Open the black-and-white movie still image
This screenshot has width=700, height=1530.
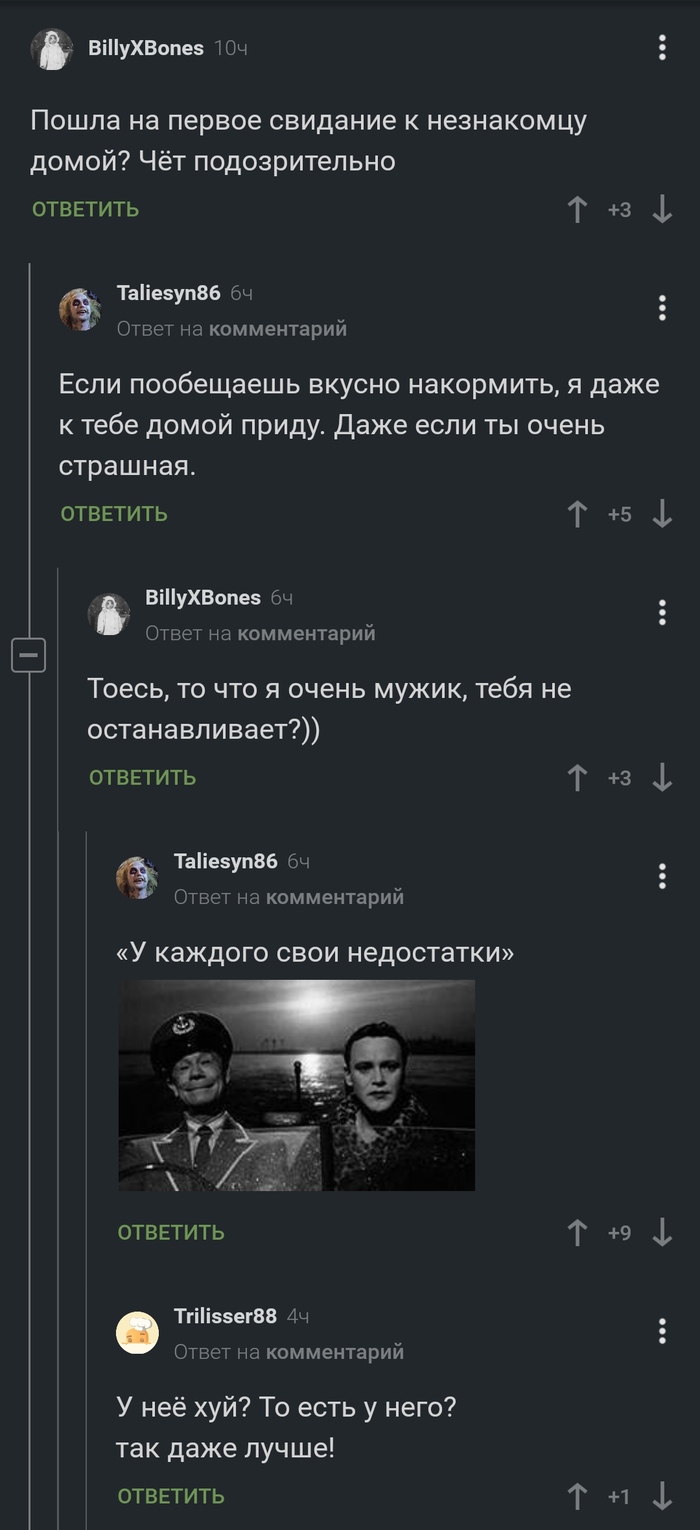[x=296, y=1085]
